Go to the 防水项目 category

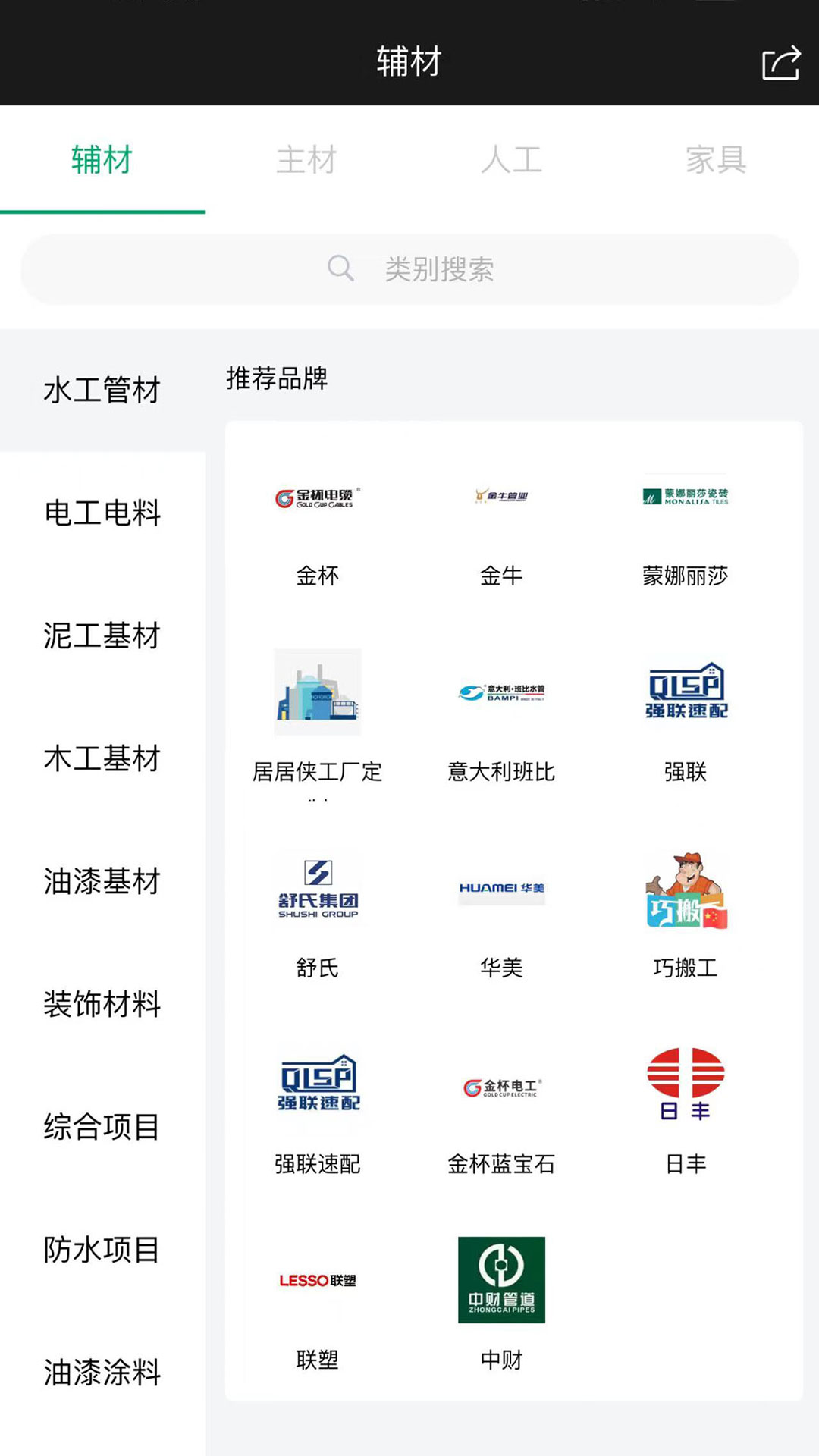point(102,1250)
